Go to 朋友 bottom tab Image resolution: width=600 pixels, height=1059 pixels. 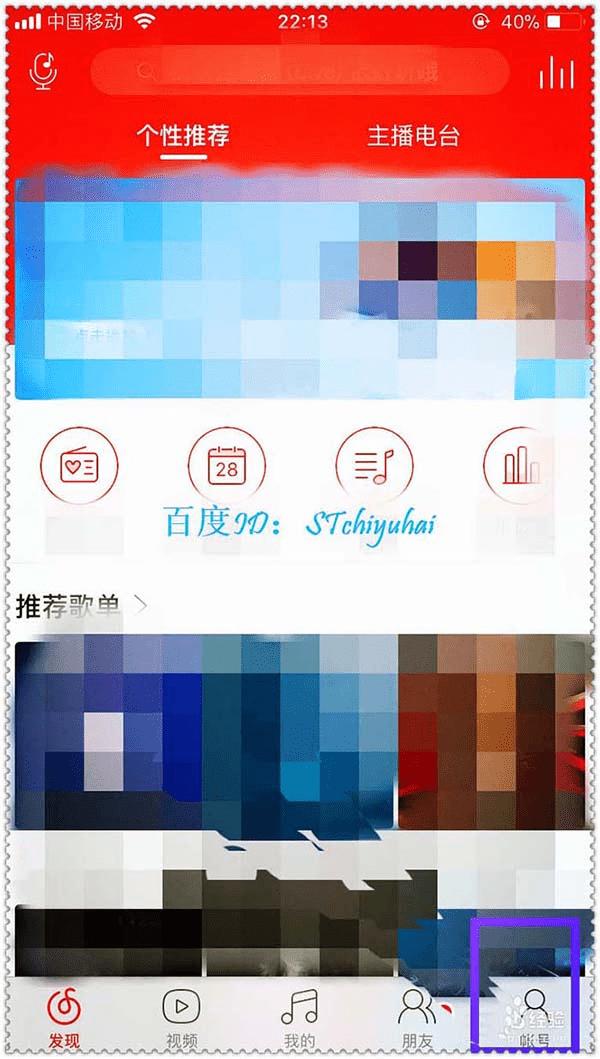click(416, 1015)
